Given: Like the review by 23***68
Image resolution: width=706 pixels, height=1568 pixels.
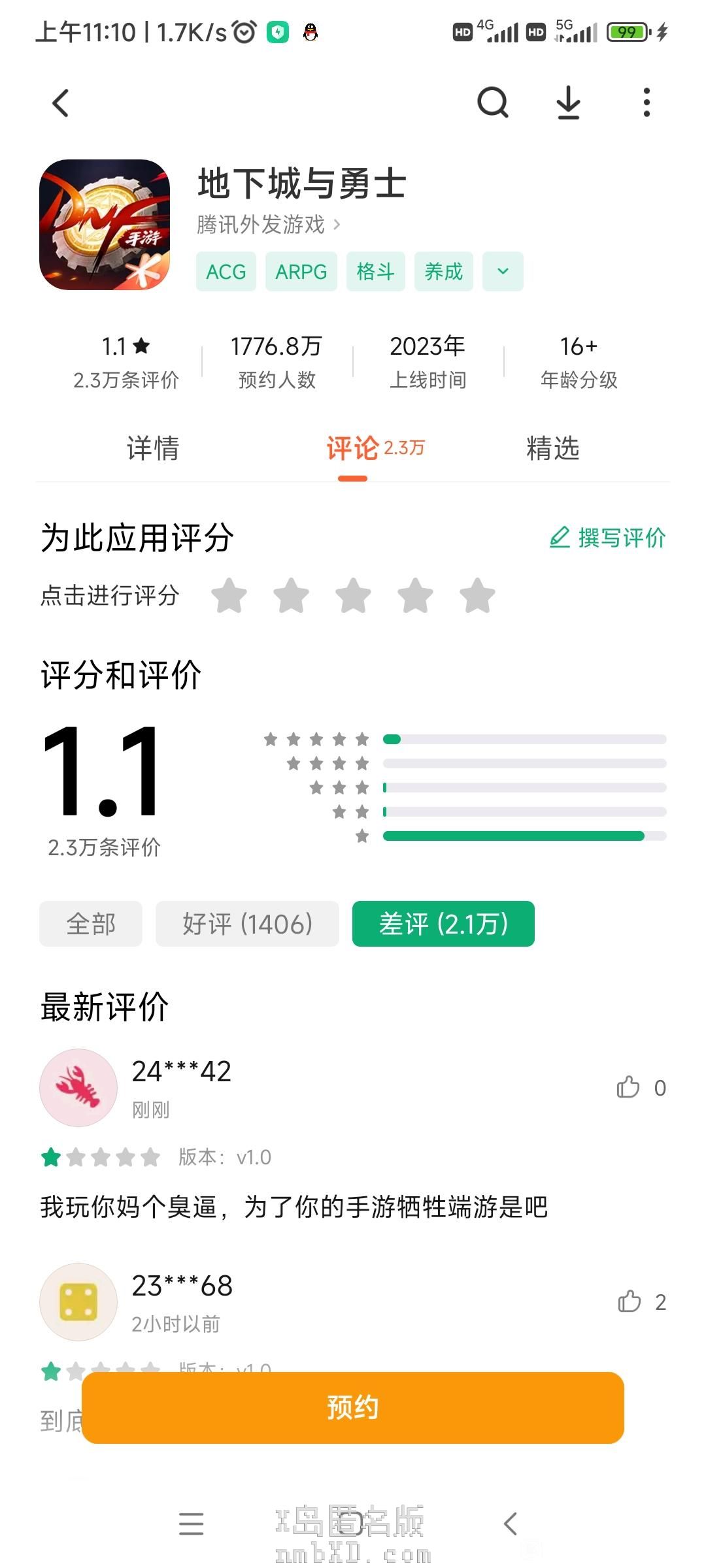Looking at the screenshot, I should click(630, 1301).
